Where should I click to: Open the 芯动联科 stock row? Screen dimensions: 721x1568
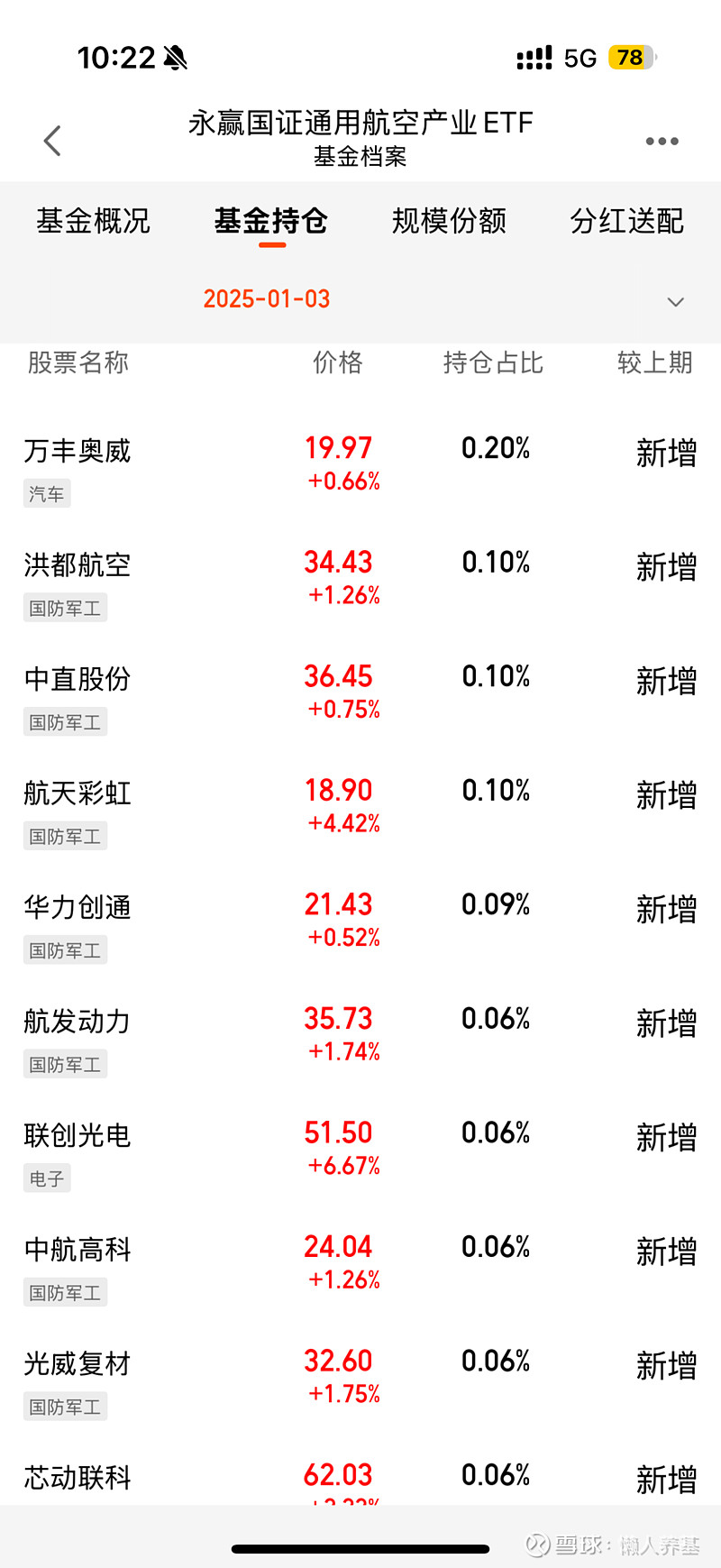(360, 1472)
